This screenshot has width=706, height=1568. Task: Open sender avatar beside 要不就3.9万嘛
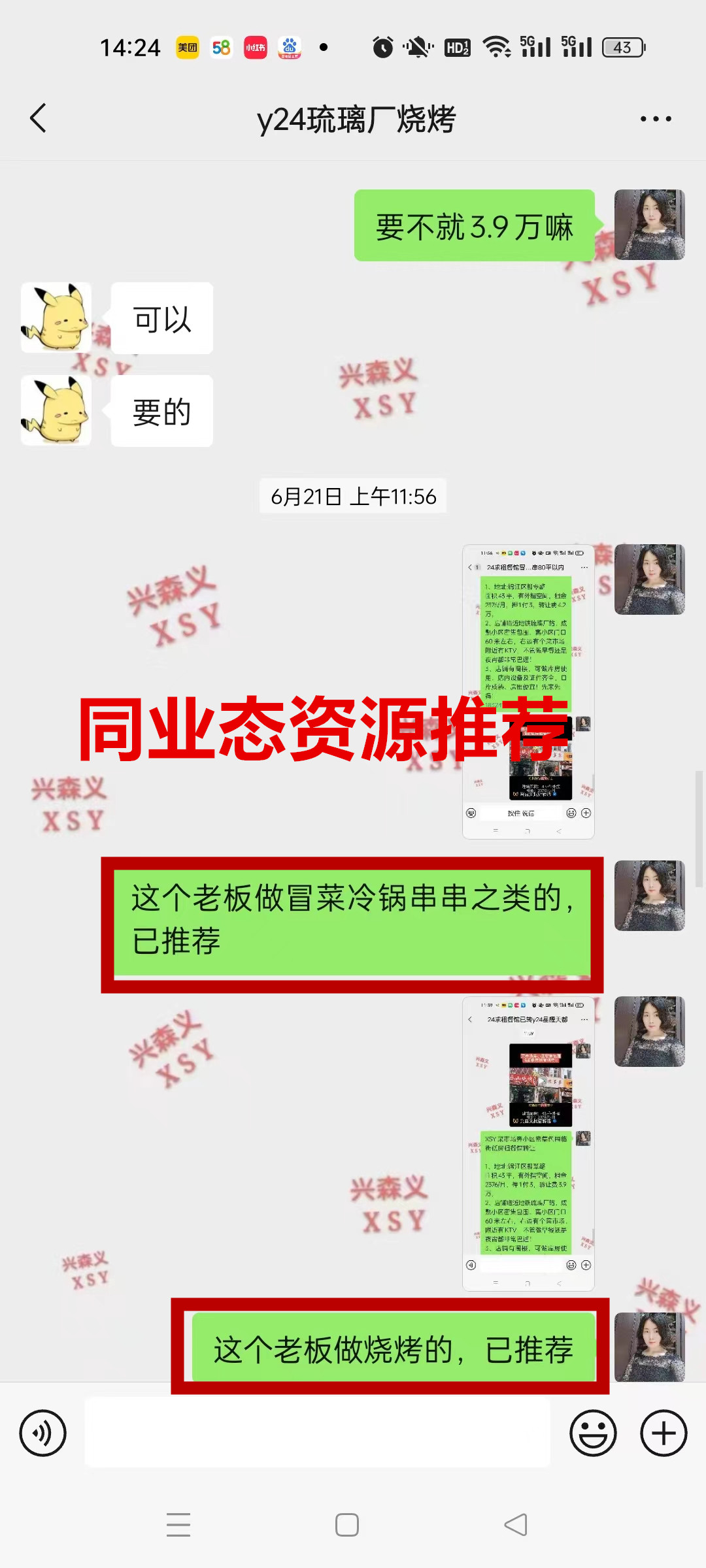(x=649, y=225)
